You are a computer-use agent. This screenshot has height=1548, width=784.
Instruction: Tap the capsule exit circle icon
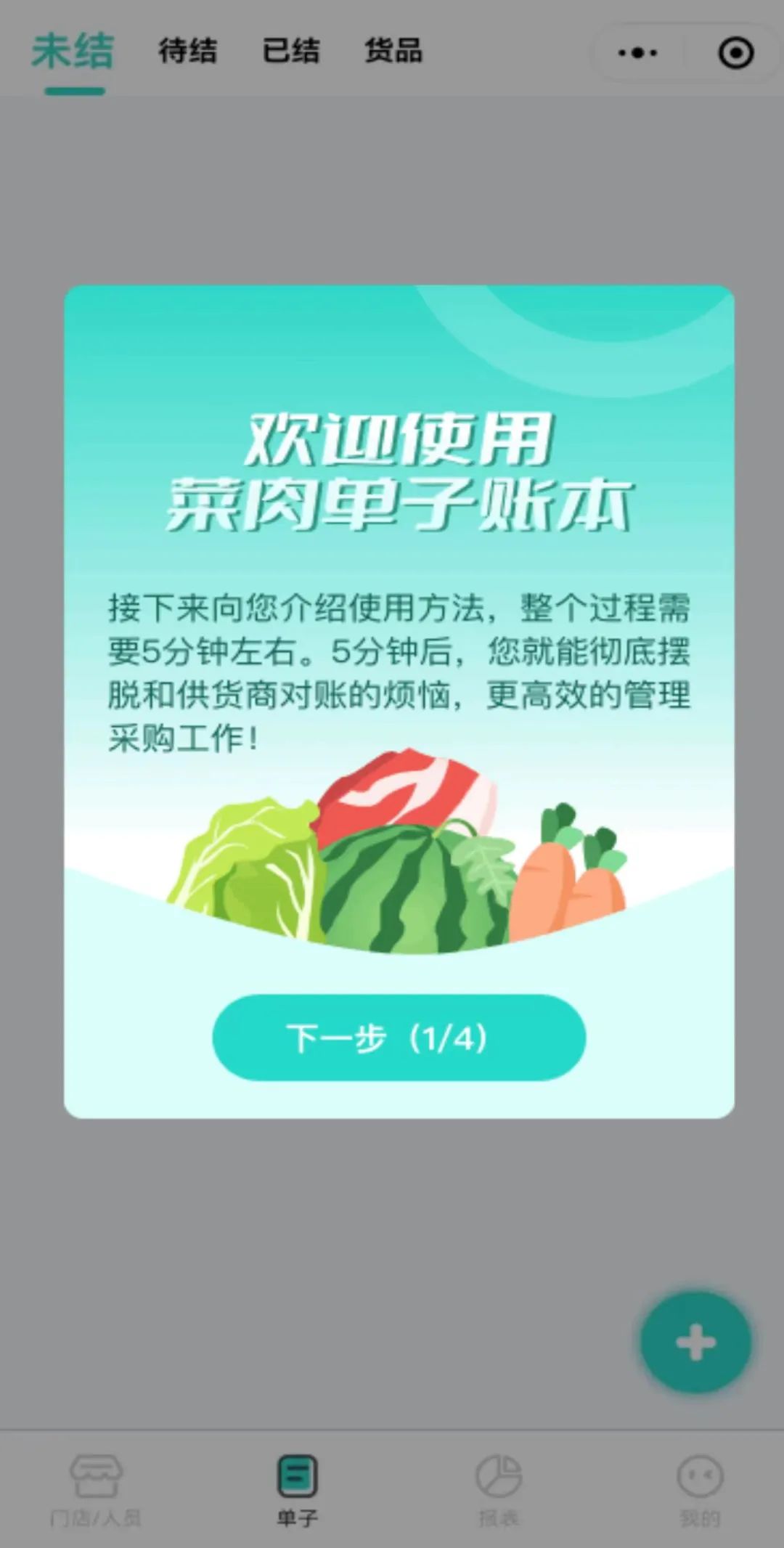[735, 51]
